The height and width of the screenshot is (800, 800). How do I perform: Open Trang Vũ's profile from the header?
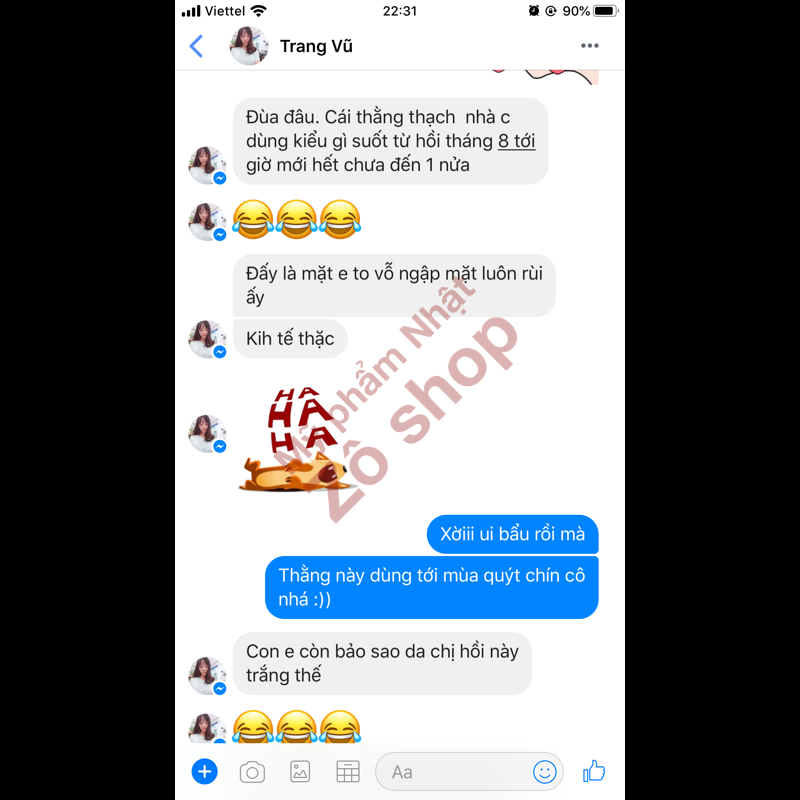pos(315,46)
